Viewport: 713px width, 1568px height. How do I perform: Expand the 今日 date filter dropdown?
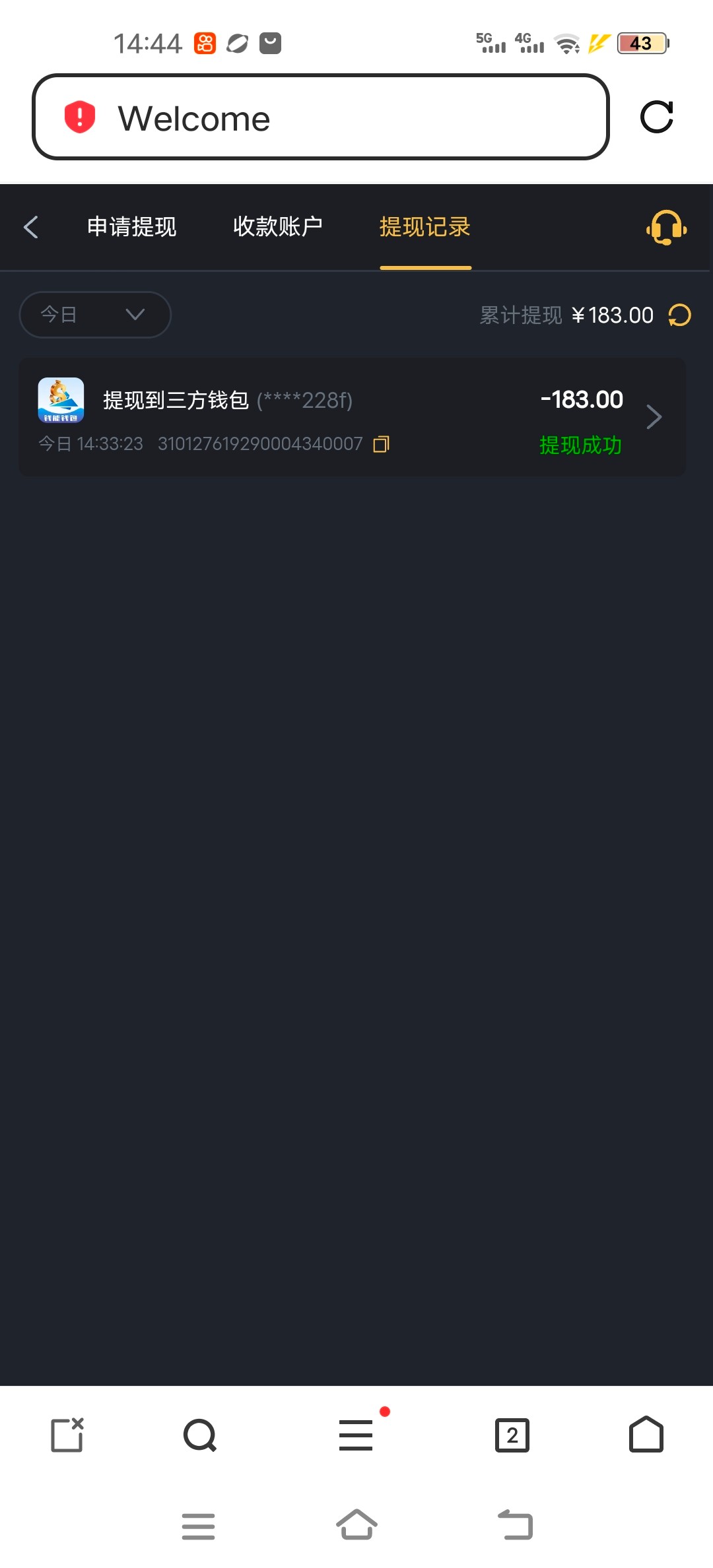click(x=95, y=315)
